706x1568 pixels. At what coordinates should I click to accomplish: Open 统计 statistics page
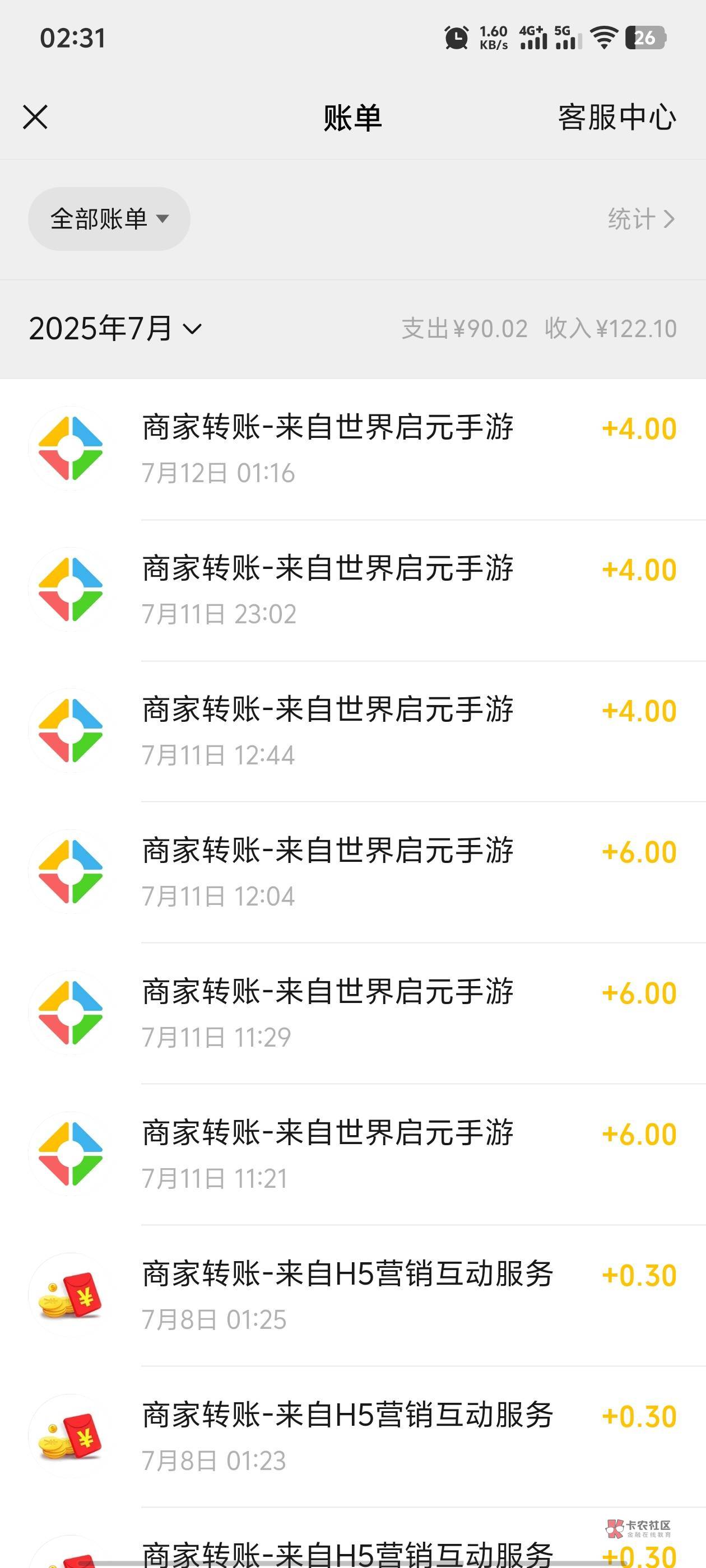(640, 219)
